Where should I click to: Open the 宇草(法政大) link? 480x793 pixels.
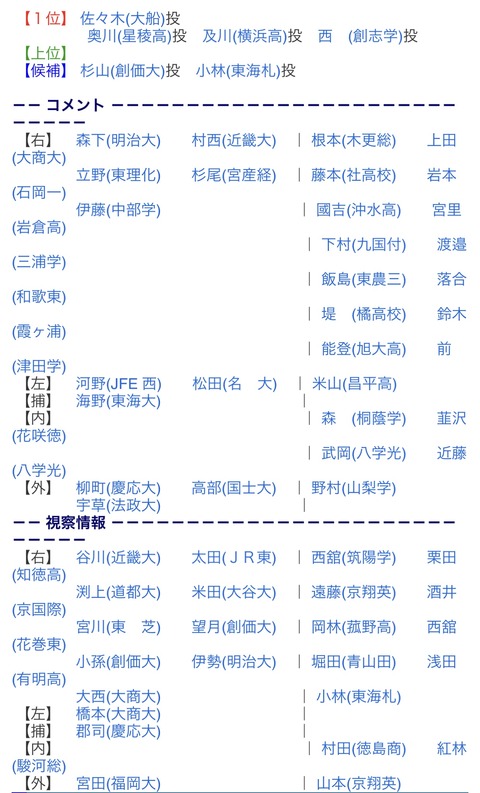click(118, 505)
